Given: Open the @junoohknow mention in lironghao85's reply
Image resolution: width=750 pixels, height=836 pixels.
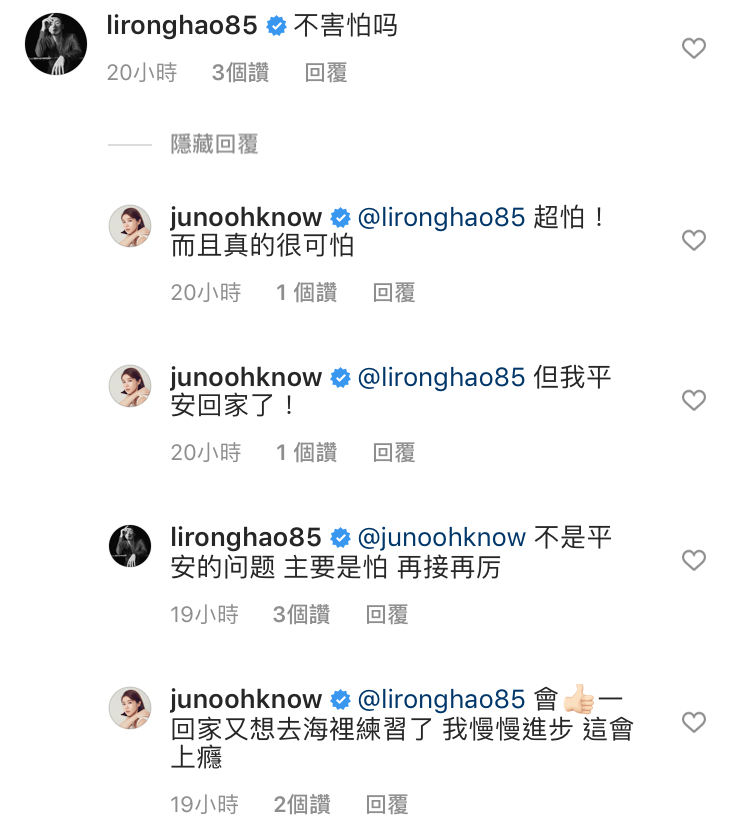Looking at the screenshot, I should click(x=441, y=537).
